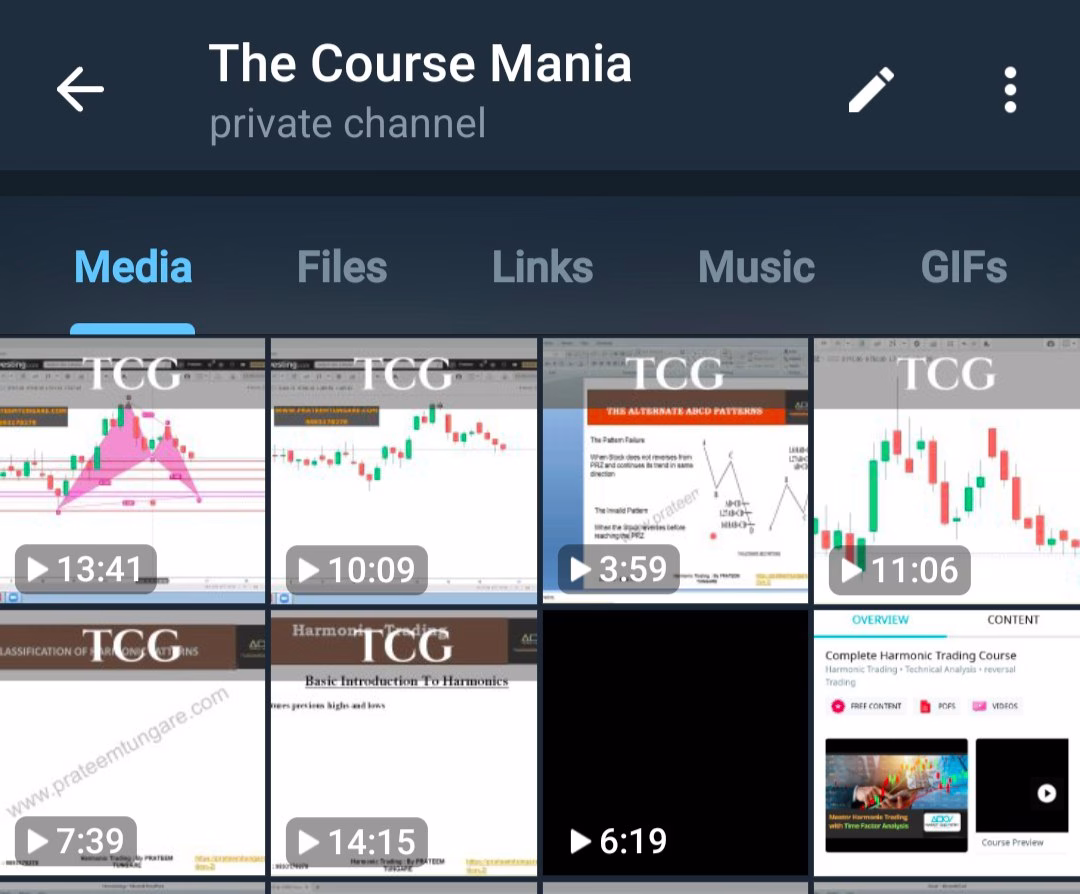
Task: Play the 11:06 candlestick chart video
Action: (x=947, y=470)
